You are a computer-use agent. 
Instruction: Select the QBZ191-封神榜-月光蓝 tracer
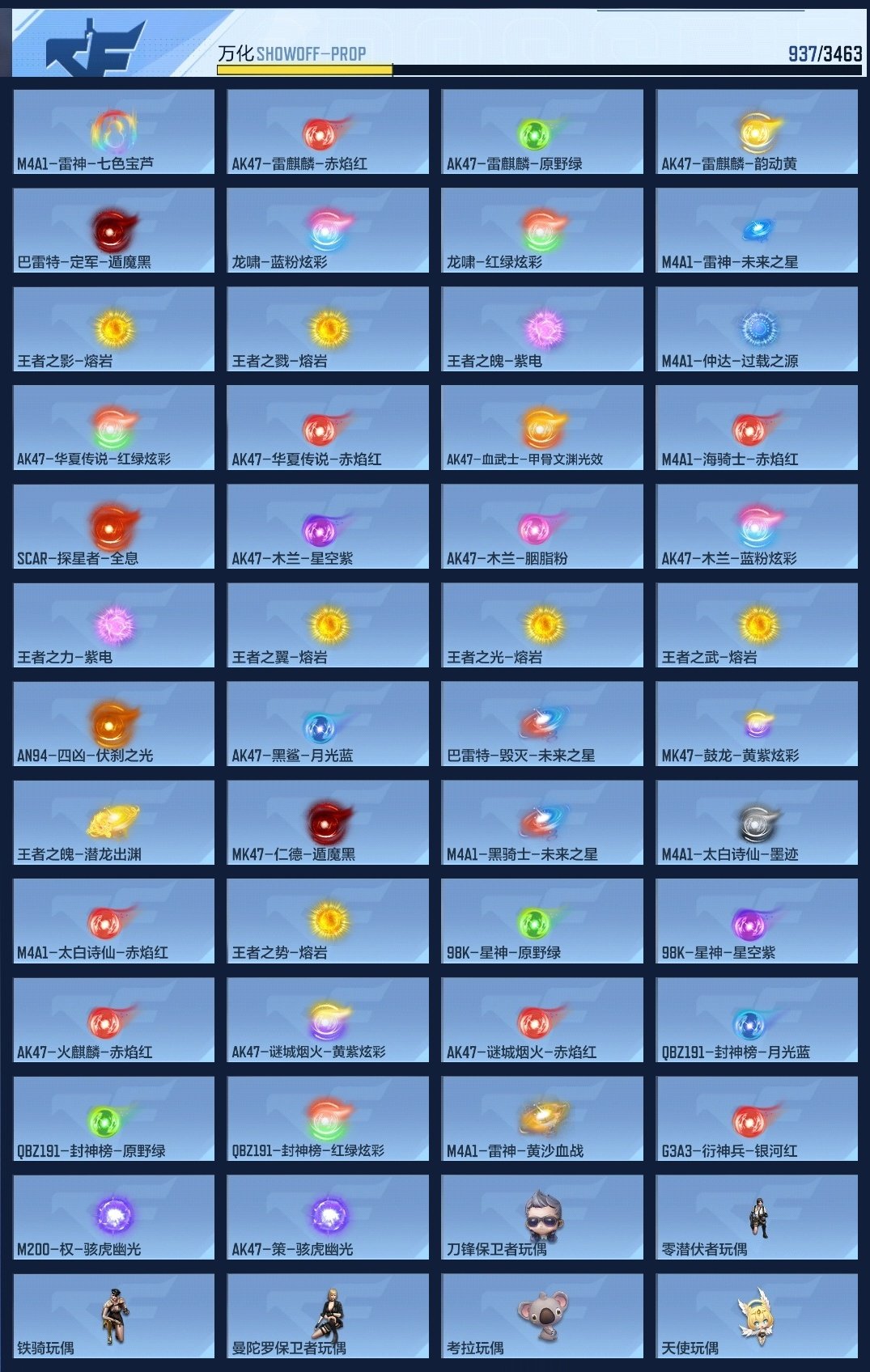tap(757, 1018)
